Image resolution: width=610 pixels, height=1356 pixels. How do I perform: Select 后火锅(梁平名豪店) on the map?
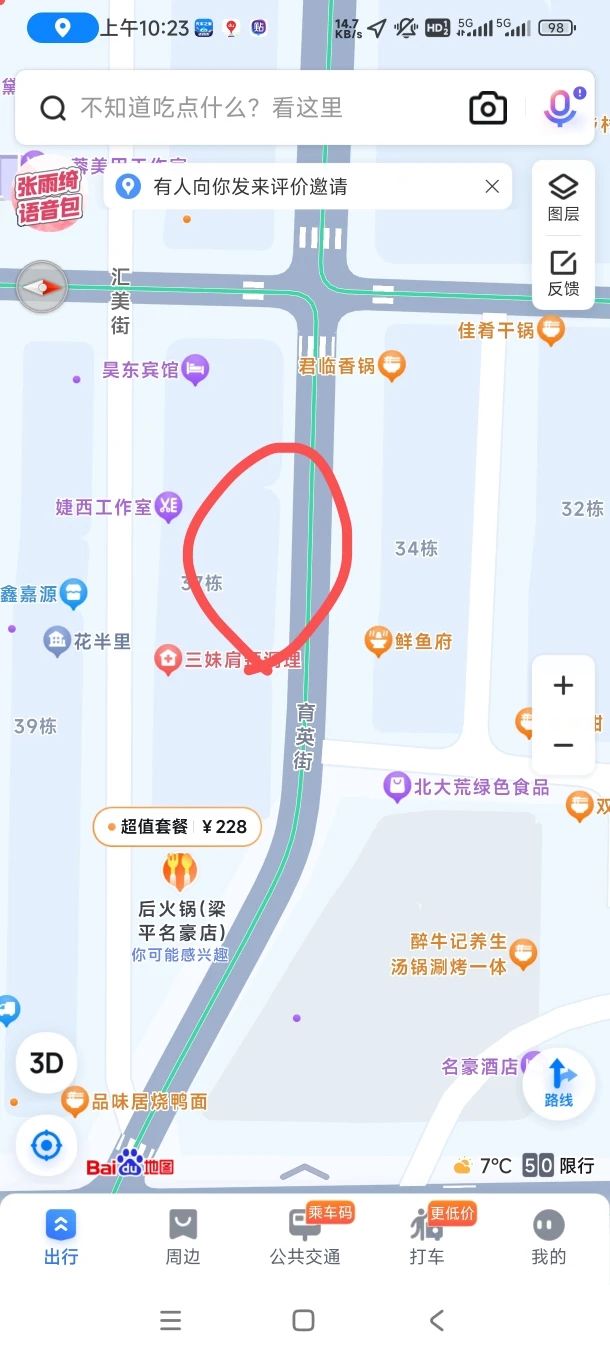[x=180, y=873]
